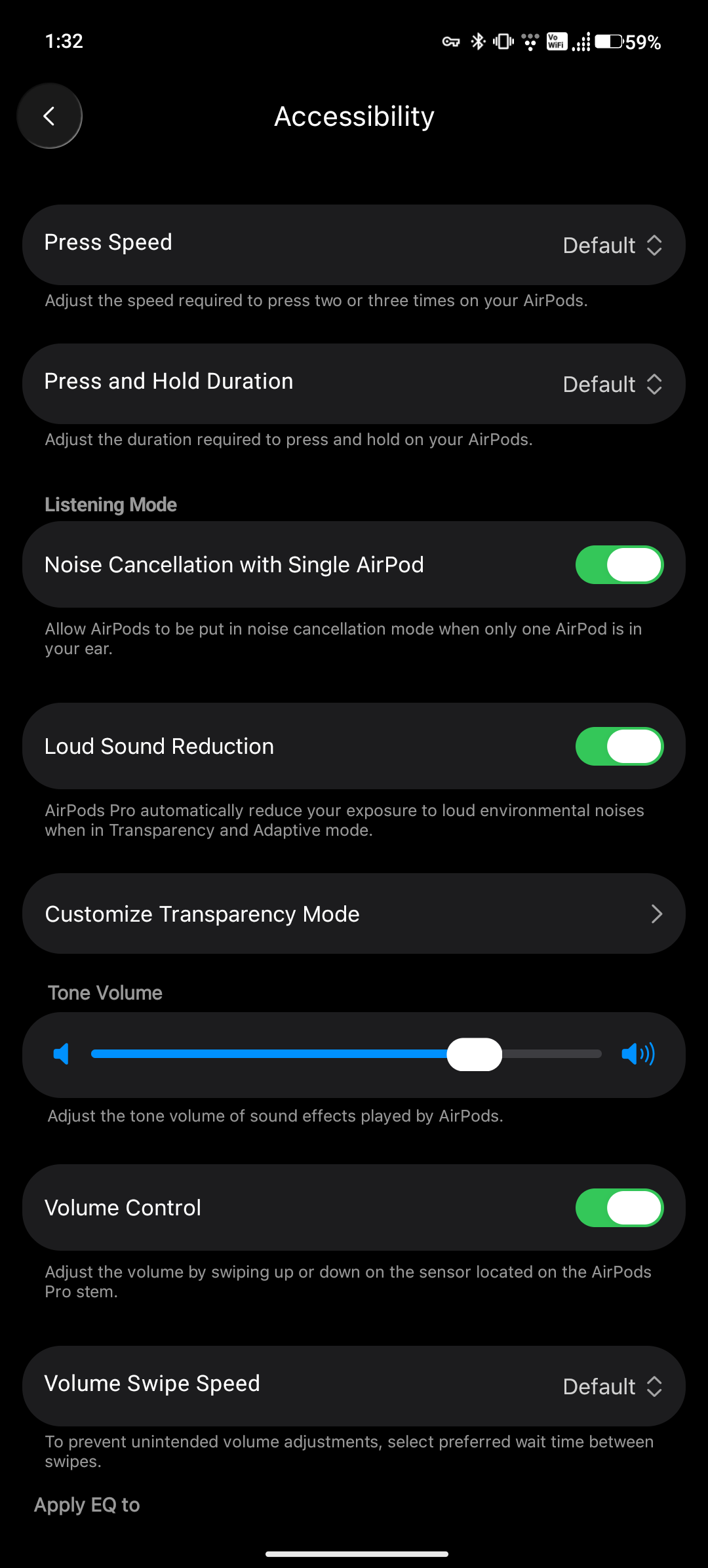Image resolution: width=708 pixels, height=1568 pixels.
Task: Turn off Loud Sound Reduction
Action: point(619,747)
